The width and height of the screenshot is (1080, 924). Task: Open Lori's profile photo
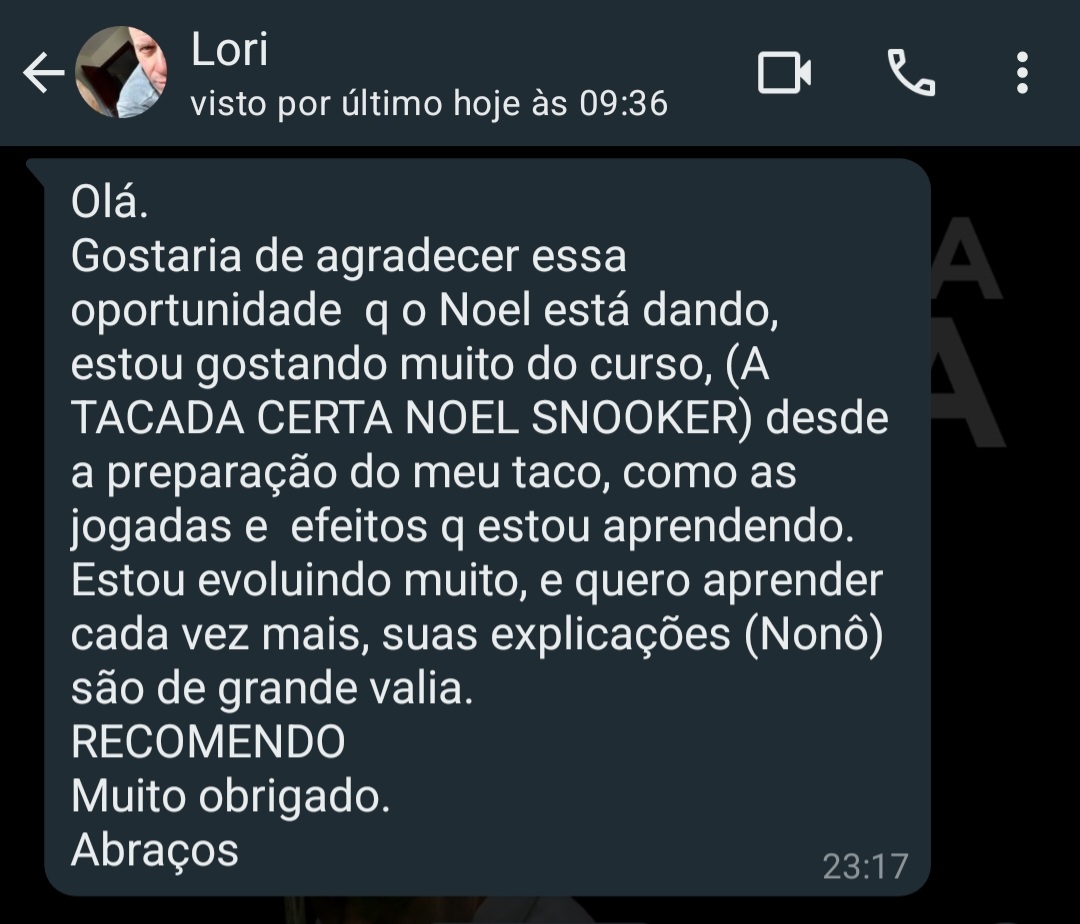[121, 73]
